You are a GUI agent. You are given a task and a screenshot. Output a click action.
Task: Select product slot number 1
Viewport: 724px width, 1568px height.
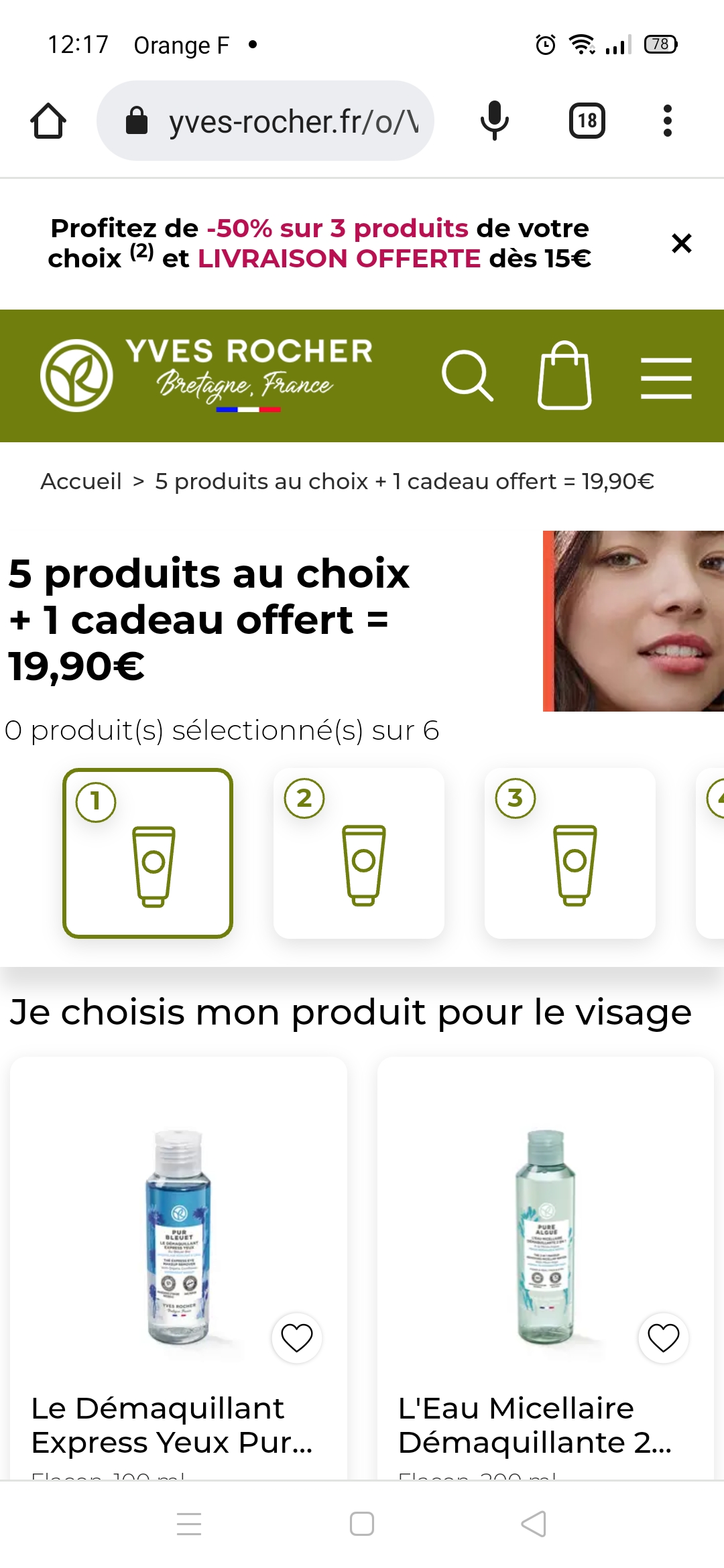[x=147, y=853]
